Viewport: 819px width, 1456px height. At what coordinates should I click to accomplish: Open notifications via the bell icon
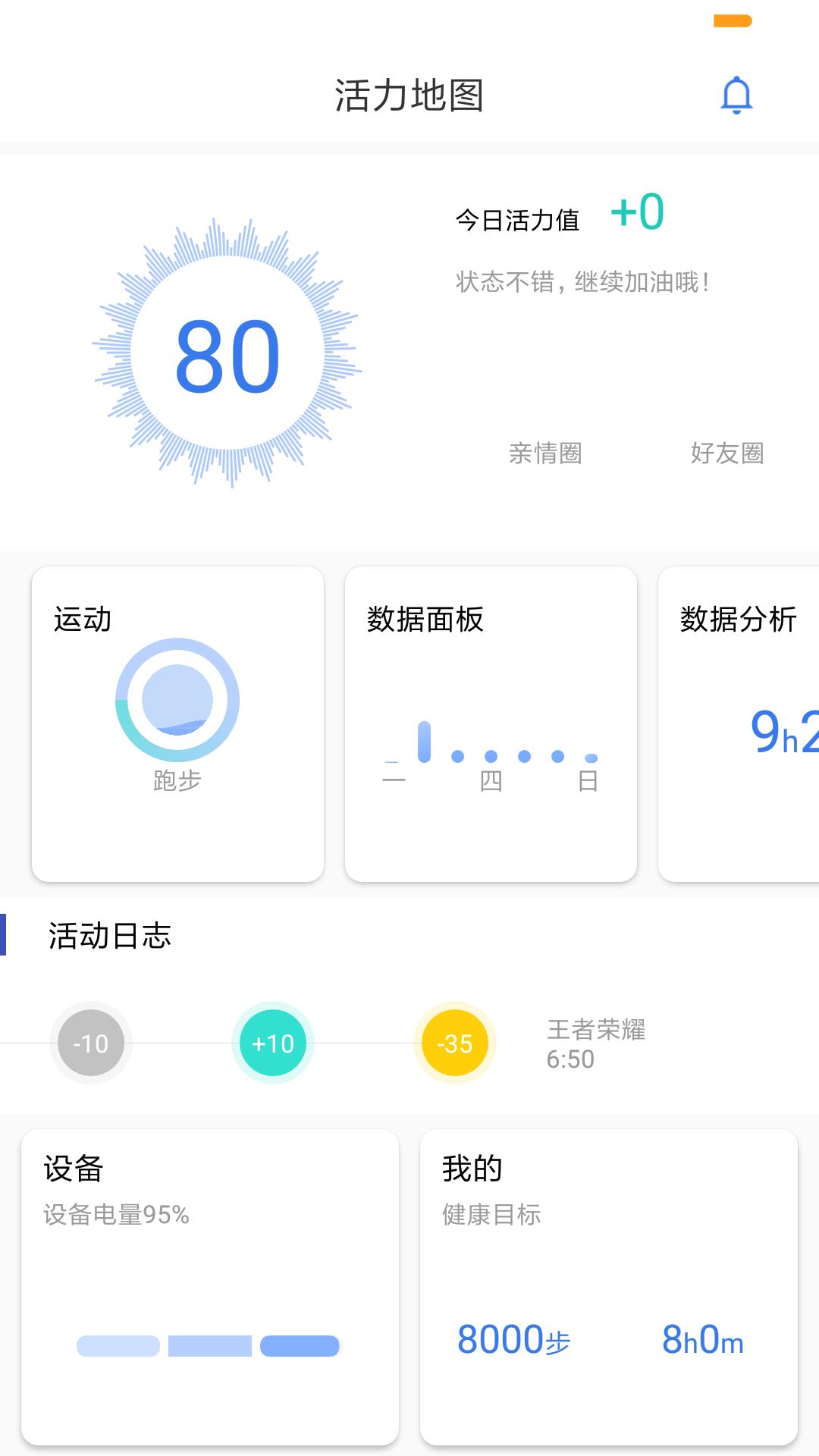[736, 96]
